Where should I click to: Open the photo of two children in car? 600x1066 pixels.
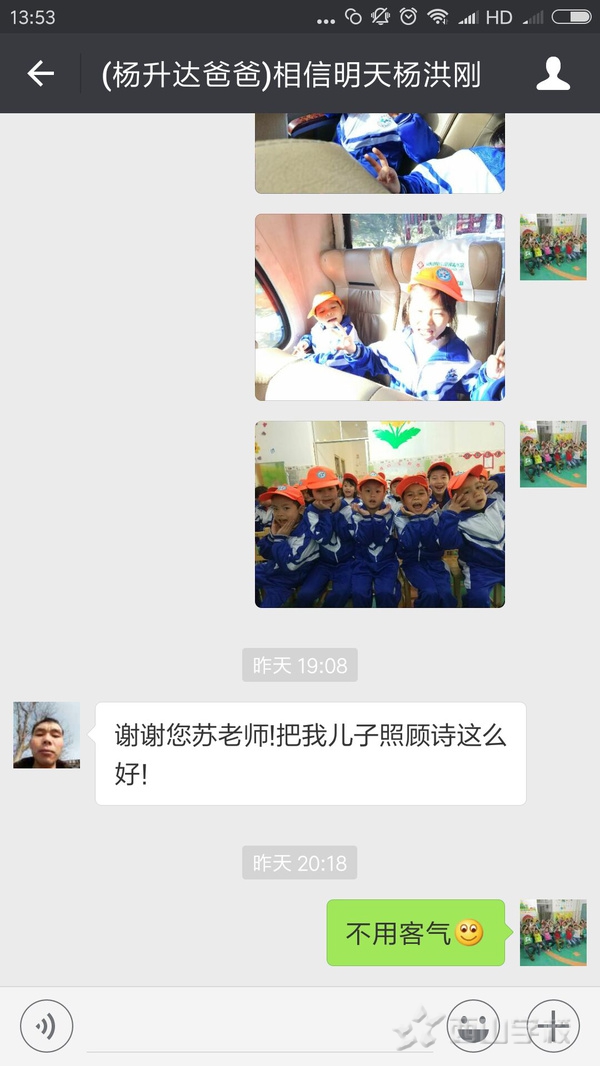(379, 307)
